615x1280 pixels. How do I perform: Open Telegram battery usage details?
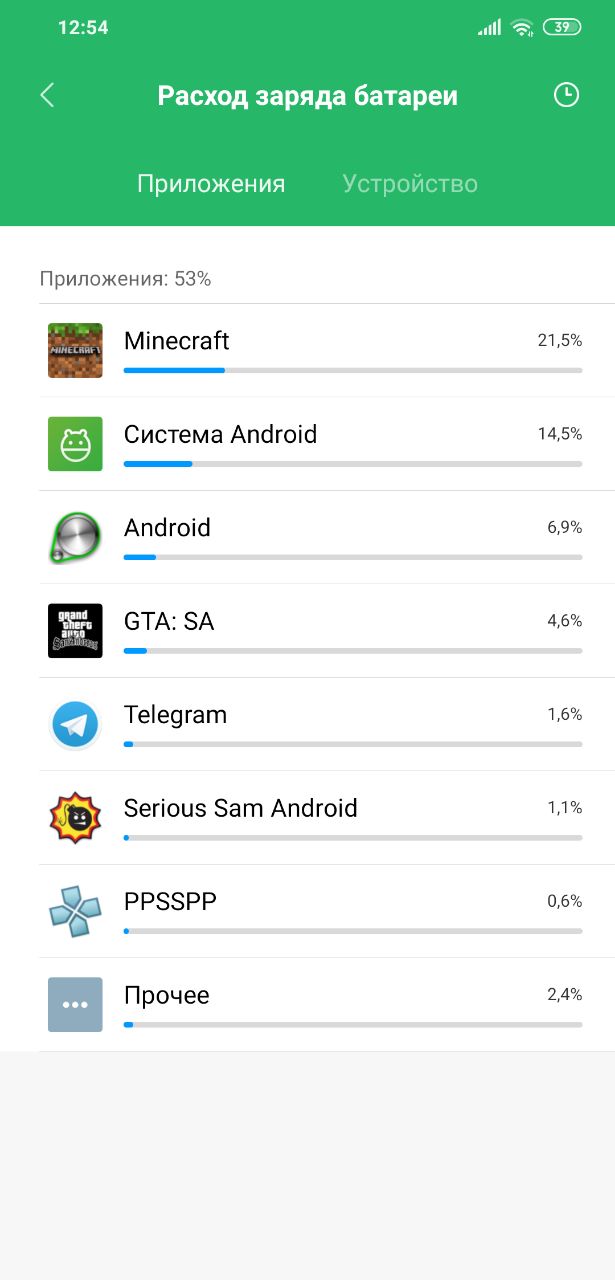(307, 724)
